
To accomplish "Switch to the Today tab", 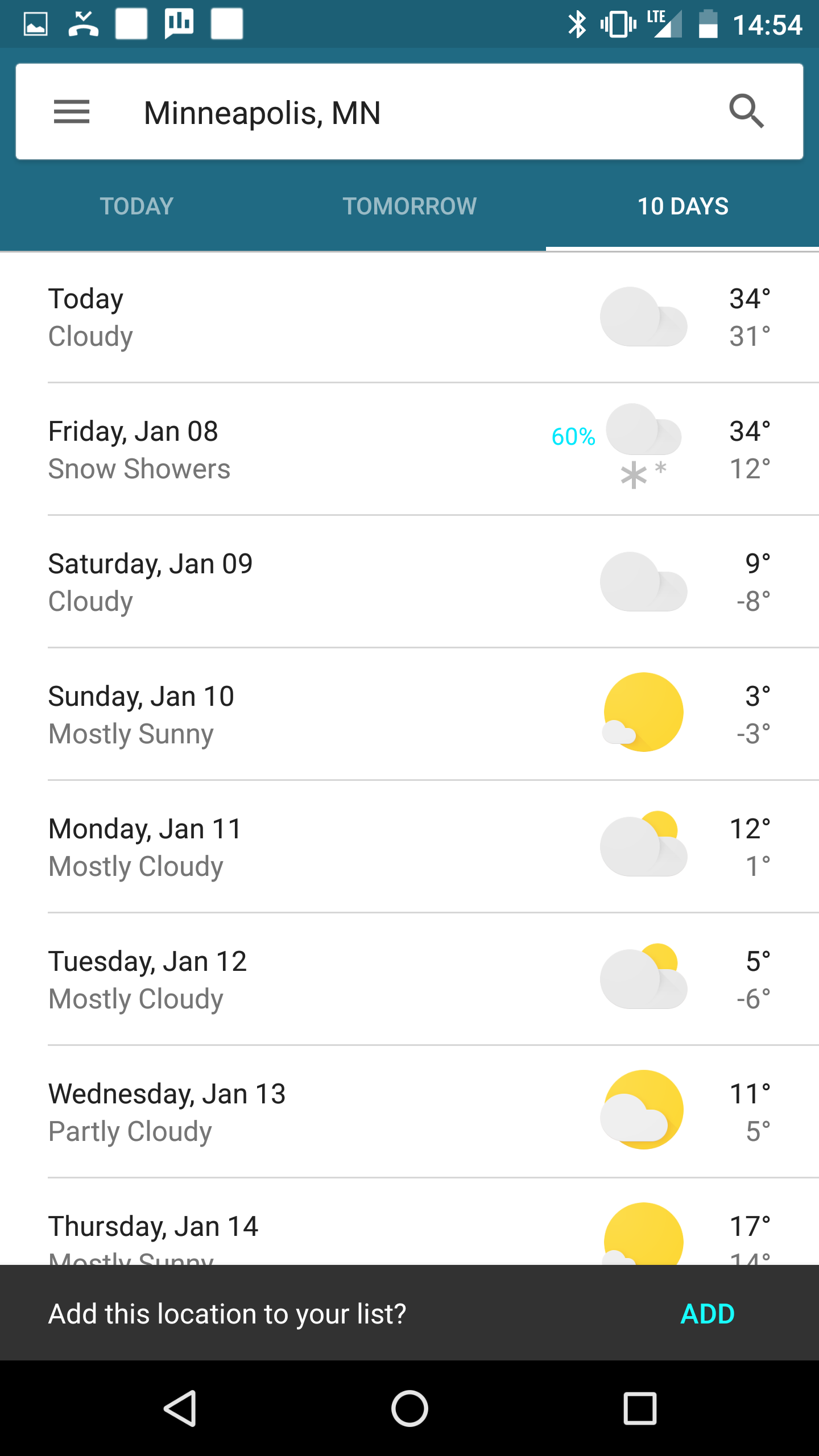I will [x=136, y=206].
